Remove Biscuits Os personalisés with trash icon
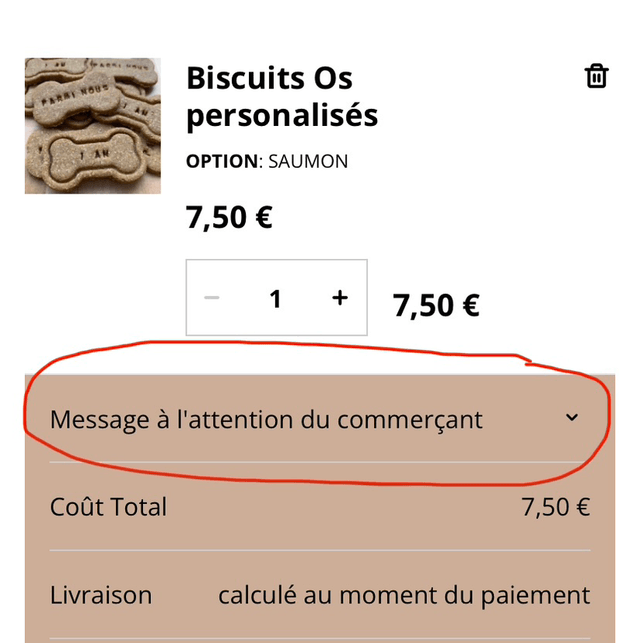This screenshot has width=640, height=643. [x=596, y=76]
